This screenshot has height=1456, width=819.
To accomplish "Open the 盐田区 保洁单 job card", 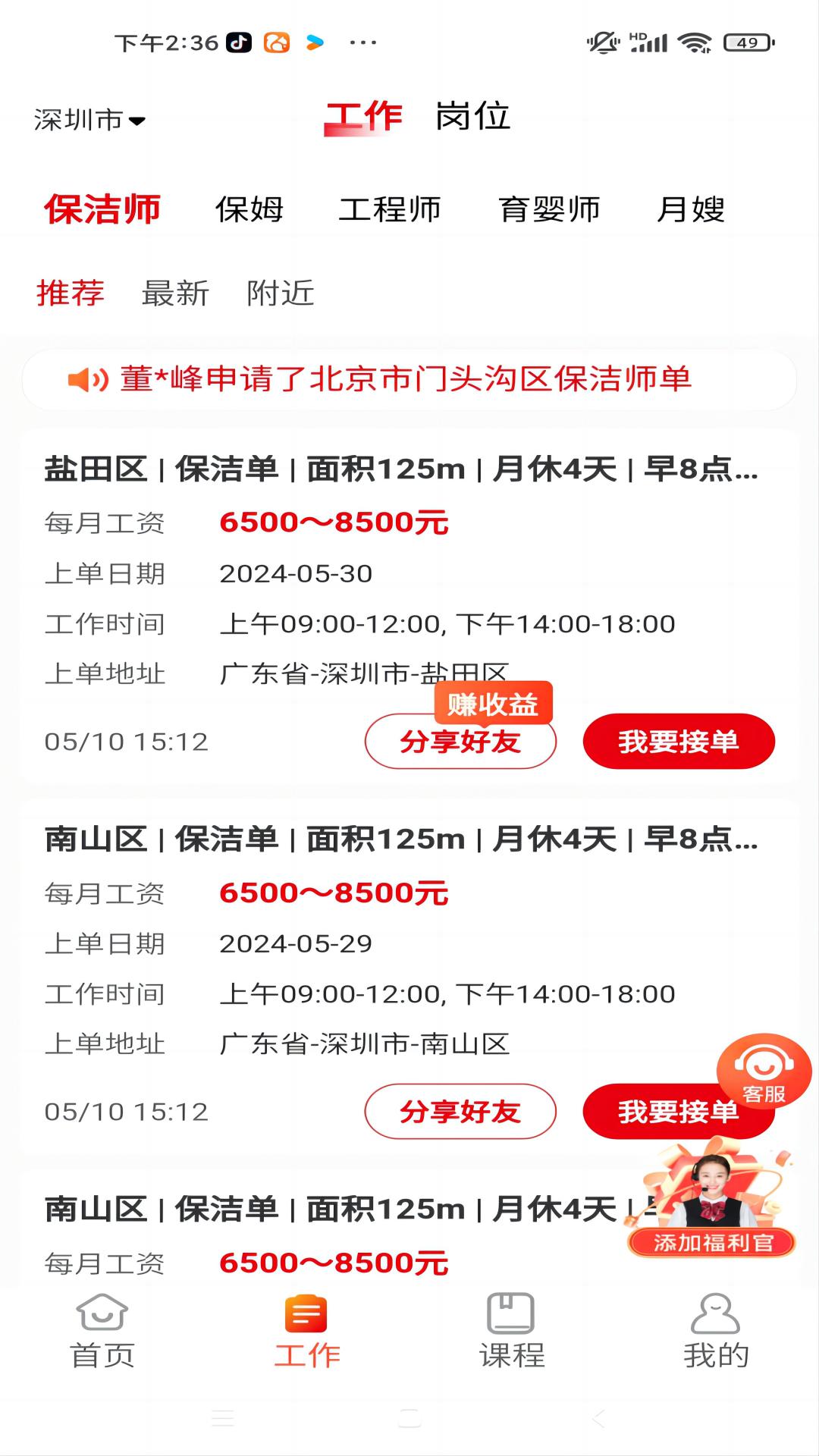I will click(x=402, y=469).
